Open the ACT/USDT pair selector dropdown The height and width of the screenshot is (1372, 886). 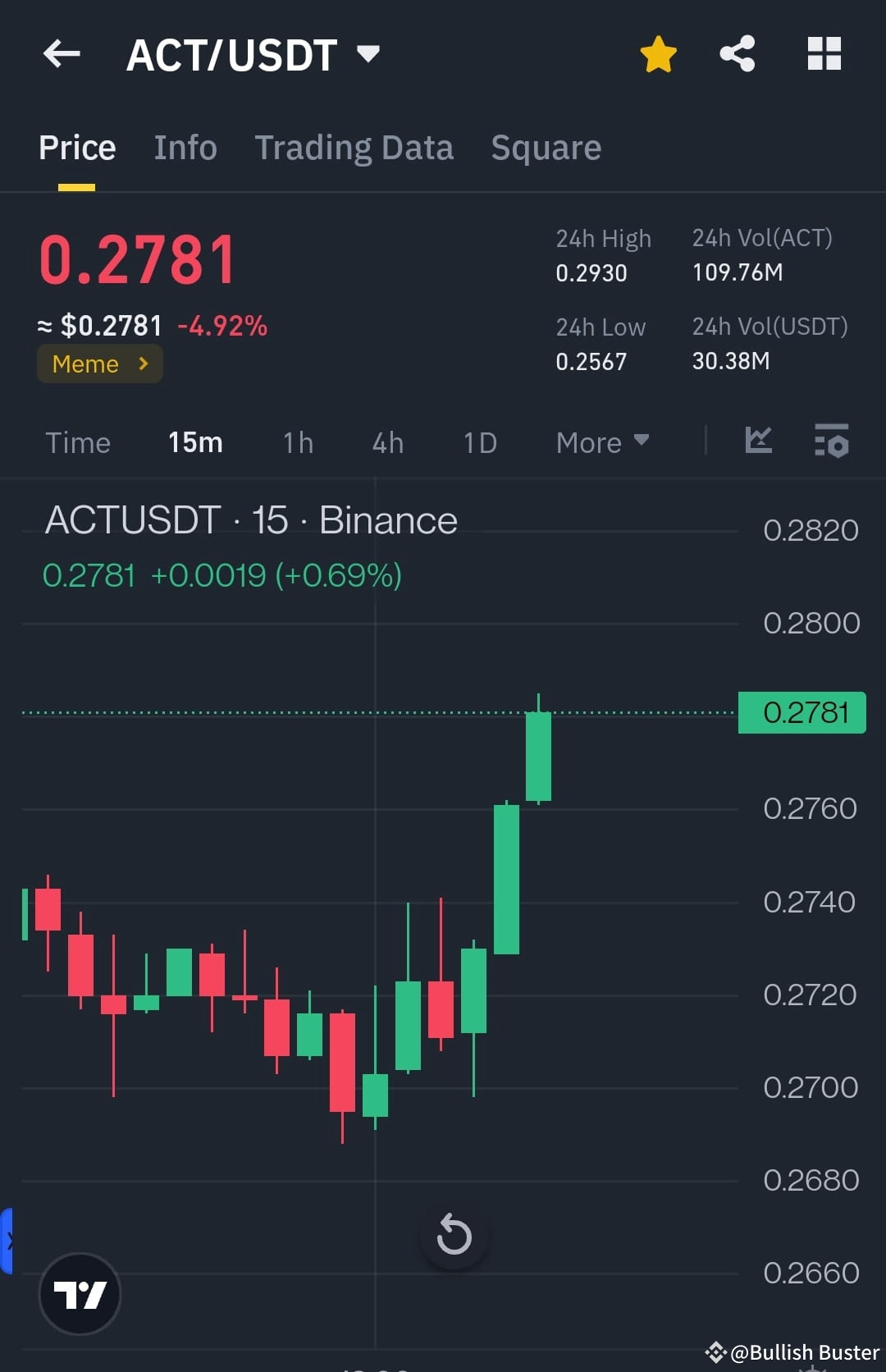(368, 54)
